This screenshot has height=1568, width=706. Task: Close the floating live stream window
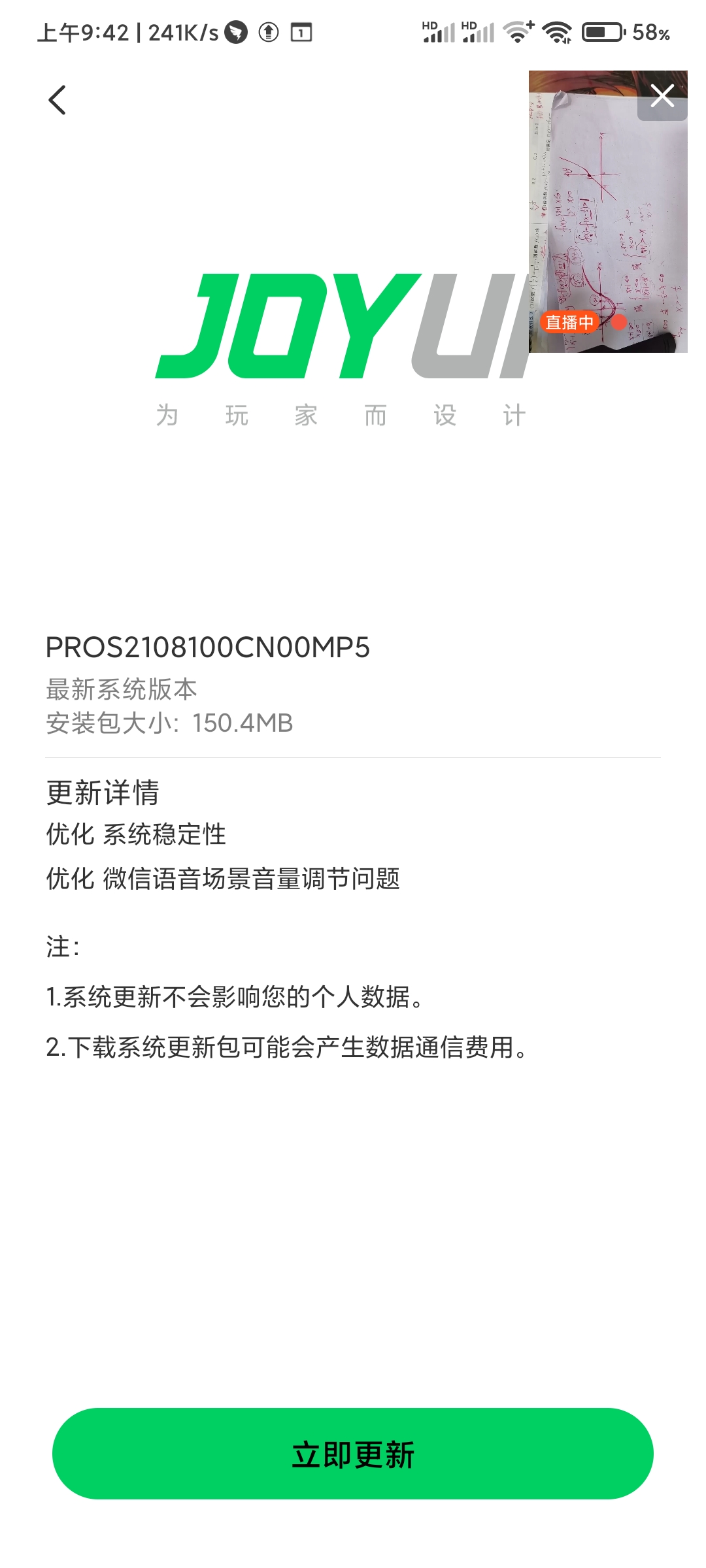coord(662,96)
